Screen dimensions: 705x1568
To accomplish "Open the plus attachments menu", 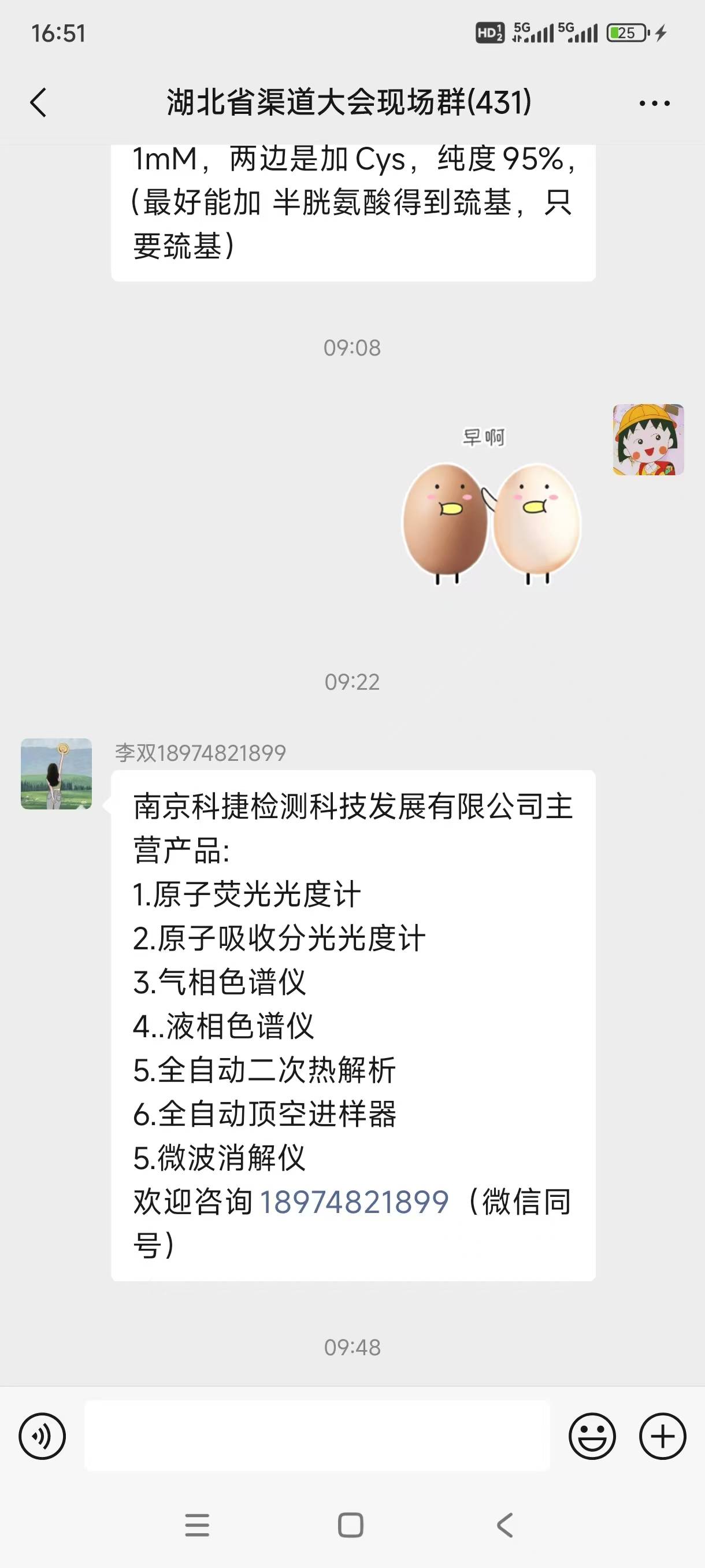I will pos(662,1437).
